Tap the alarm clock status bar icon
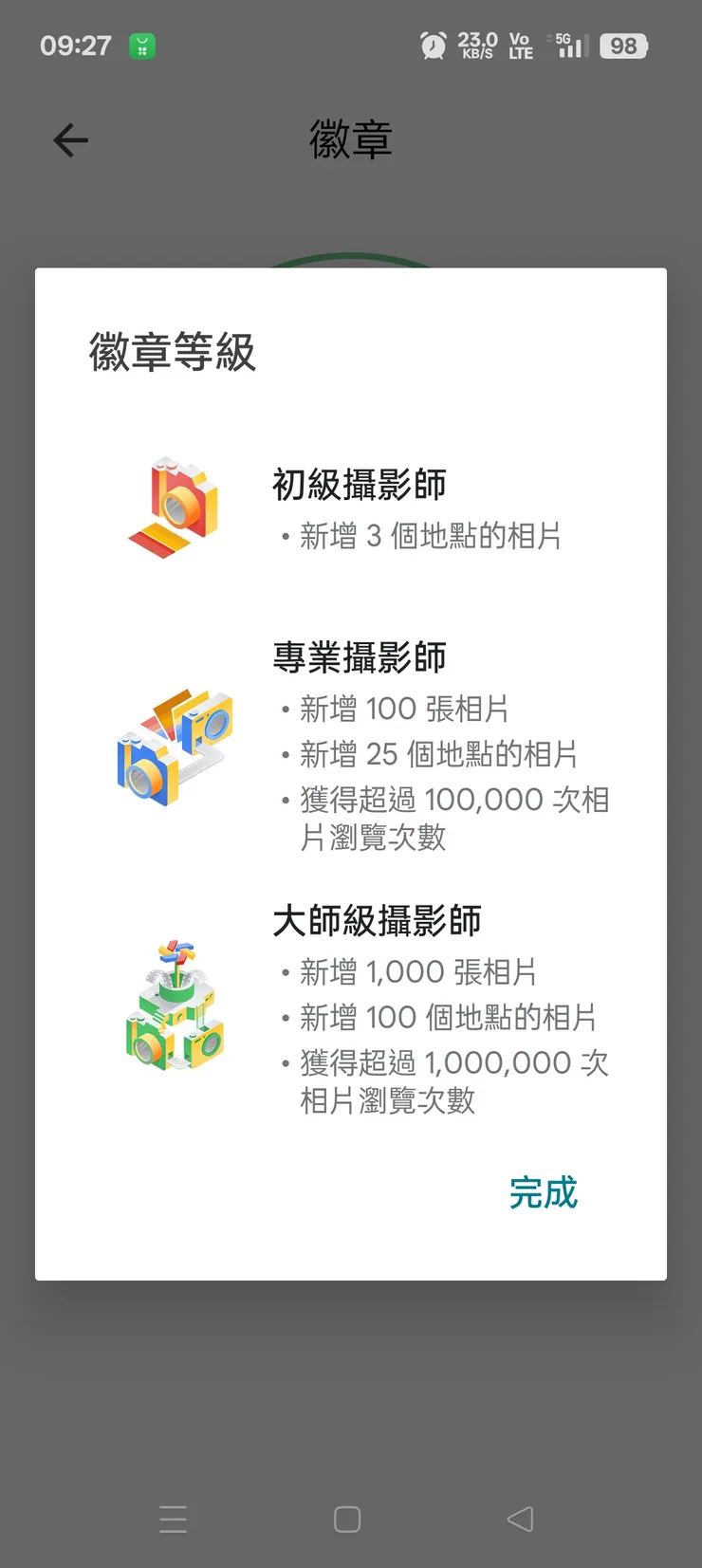The width and height of the screenshot is (702, 1568). tap(434, 45)
